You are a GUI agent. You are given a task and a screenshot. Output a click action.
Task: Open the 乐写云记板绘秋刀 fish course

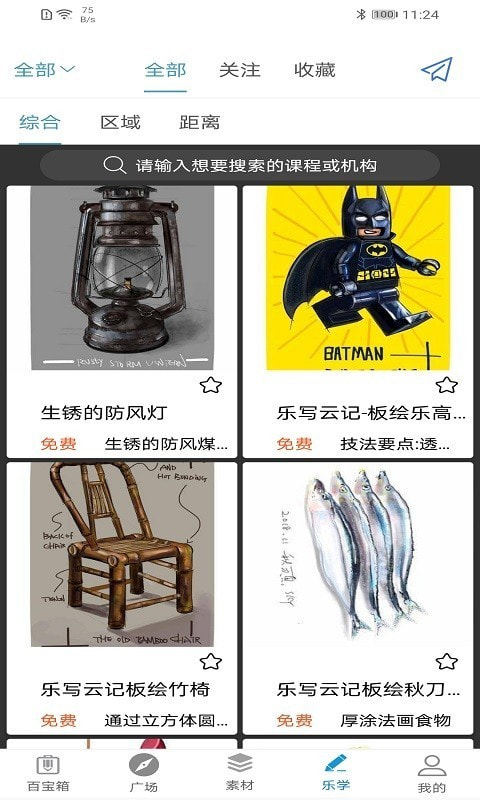point(358,598)
